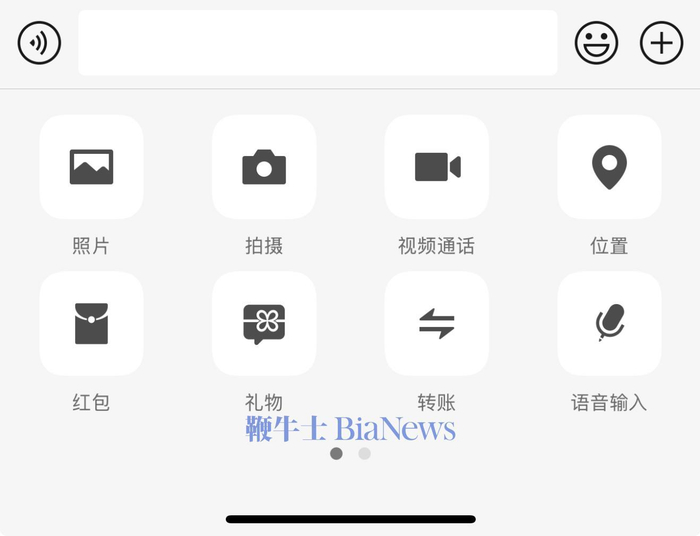This screenshot has height=536, width=700.
Task: Select 语音输入 voice input
Action: tap(609, 324)
